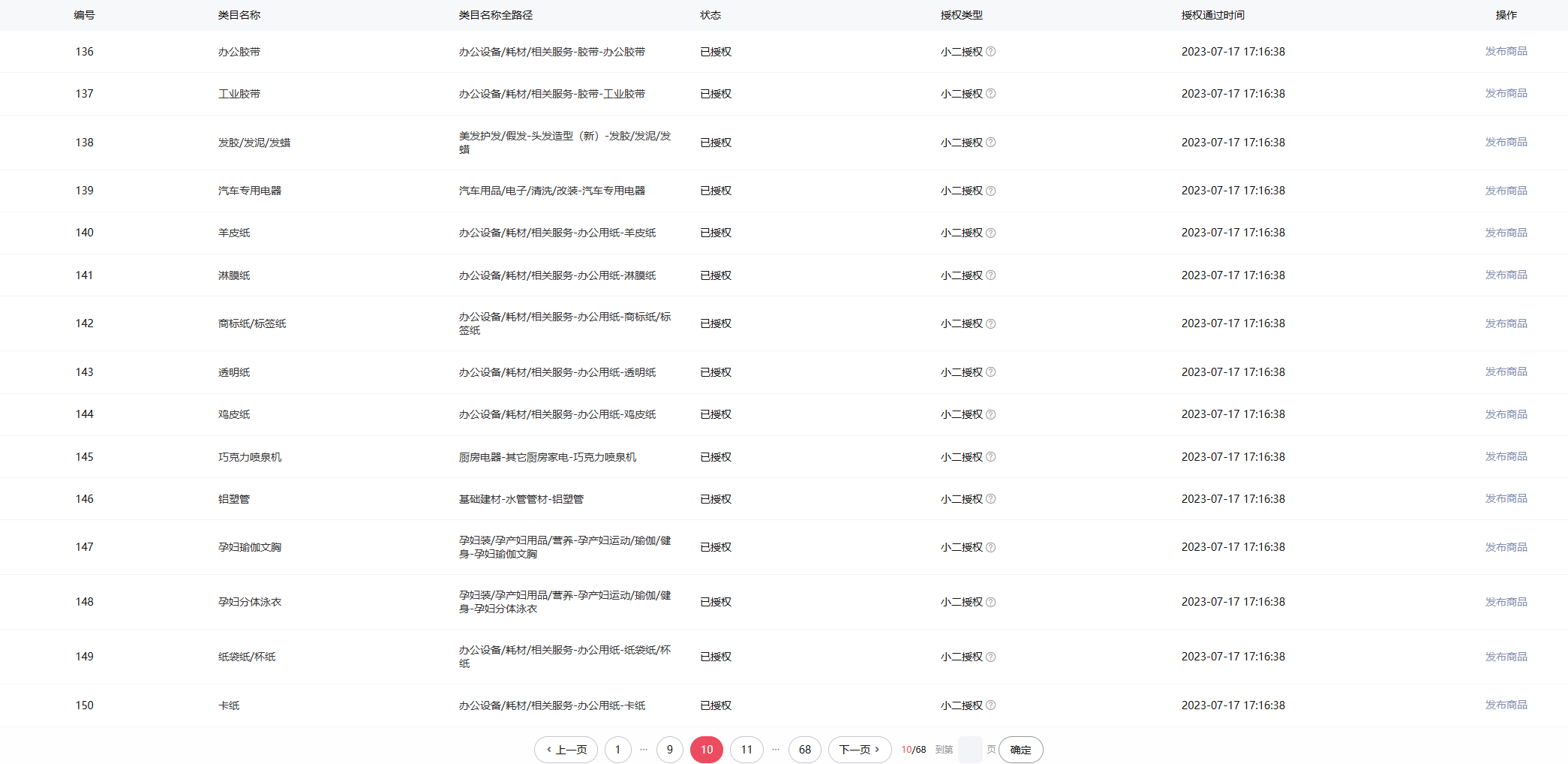Click 发布商品 for 孕妇分体泳衣 row
Image resolution: width=1568 pixels, height=764 pixels.
[1506, 602]
